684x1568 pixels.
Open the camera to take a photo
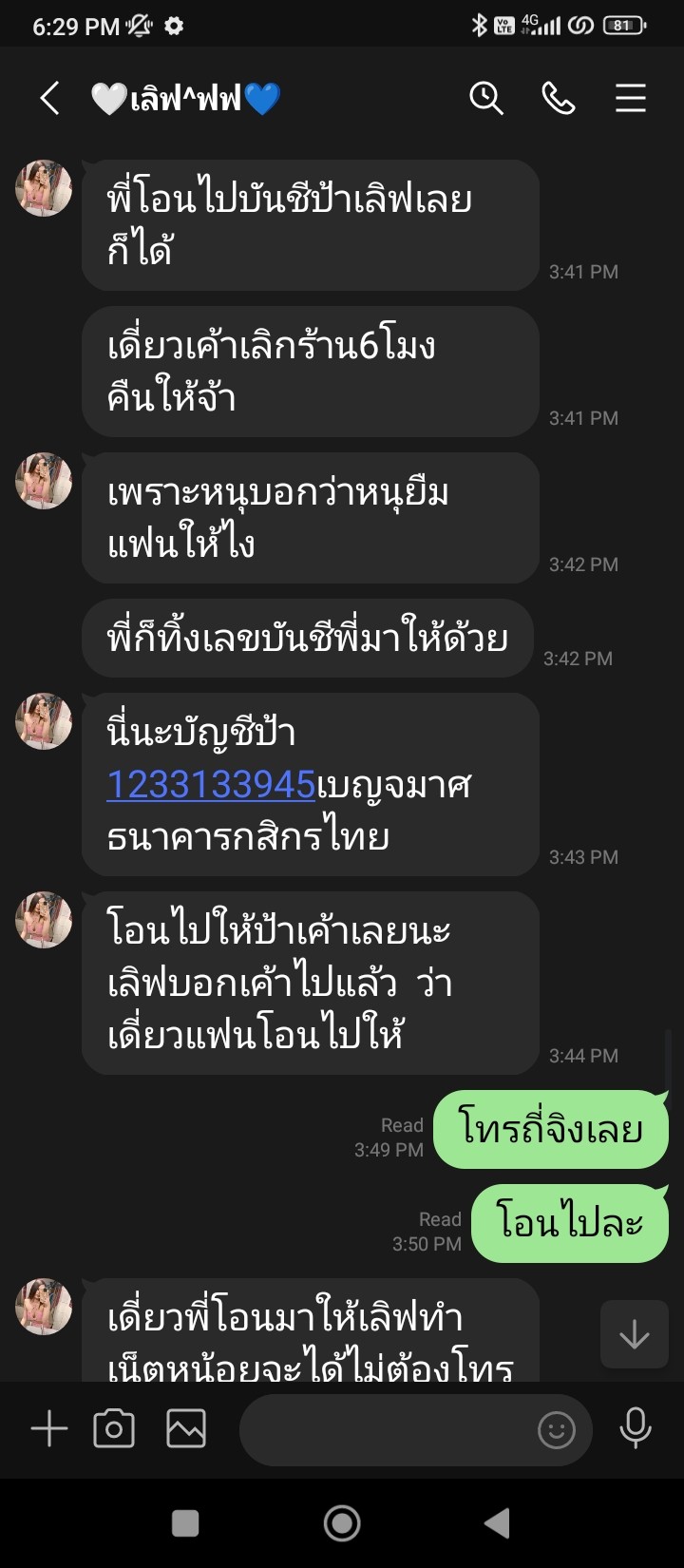pos(114,1428)
